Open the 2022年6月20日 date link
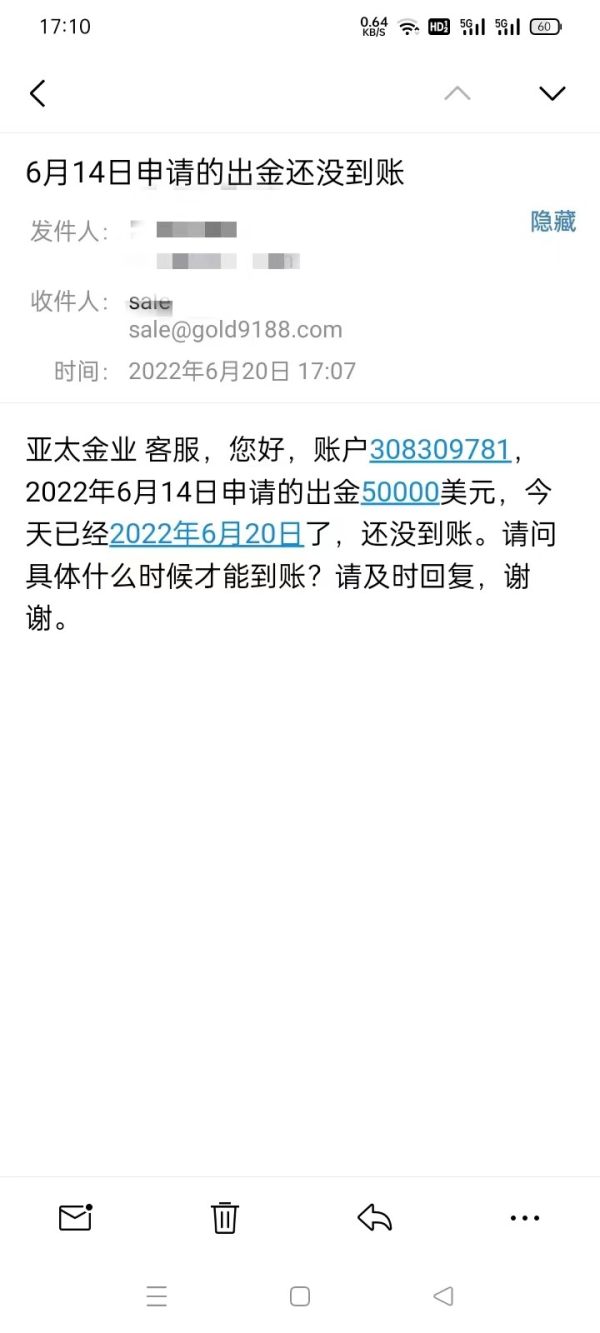The width and height of the screenshot is (600, 1333). [206, 534]
